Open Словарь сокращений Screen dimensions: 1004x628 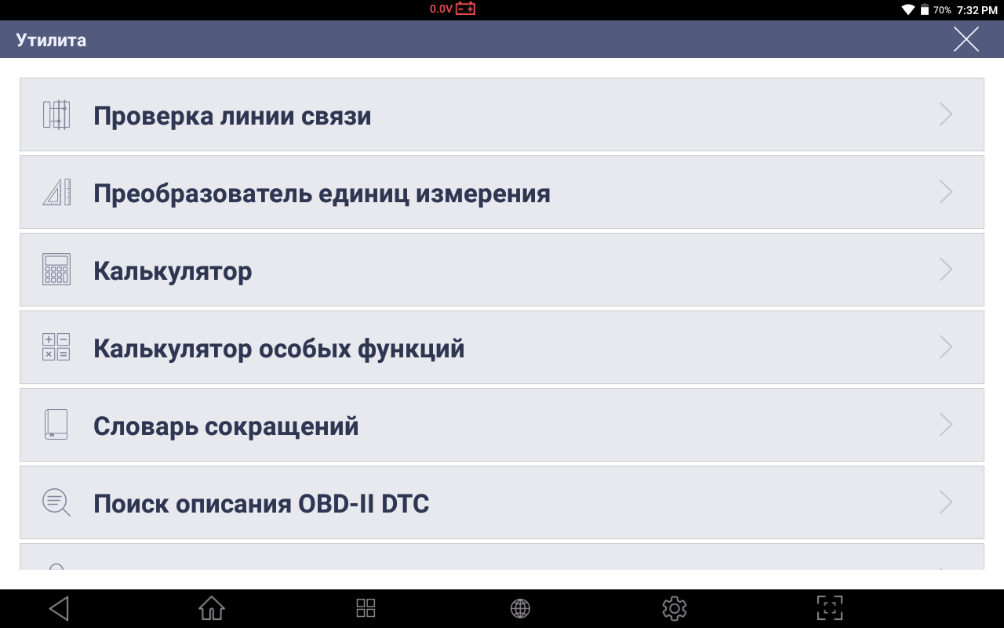[501, 426]
